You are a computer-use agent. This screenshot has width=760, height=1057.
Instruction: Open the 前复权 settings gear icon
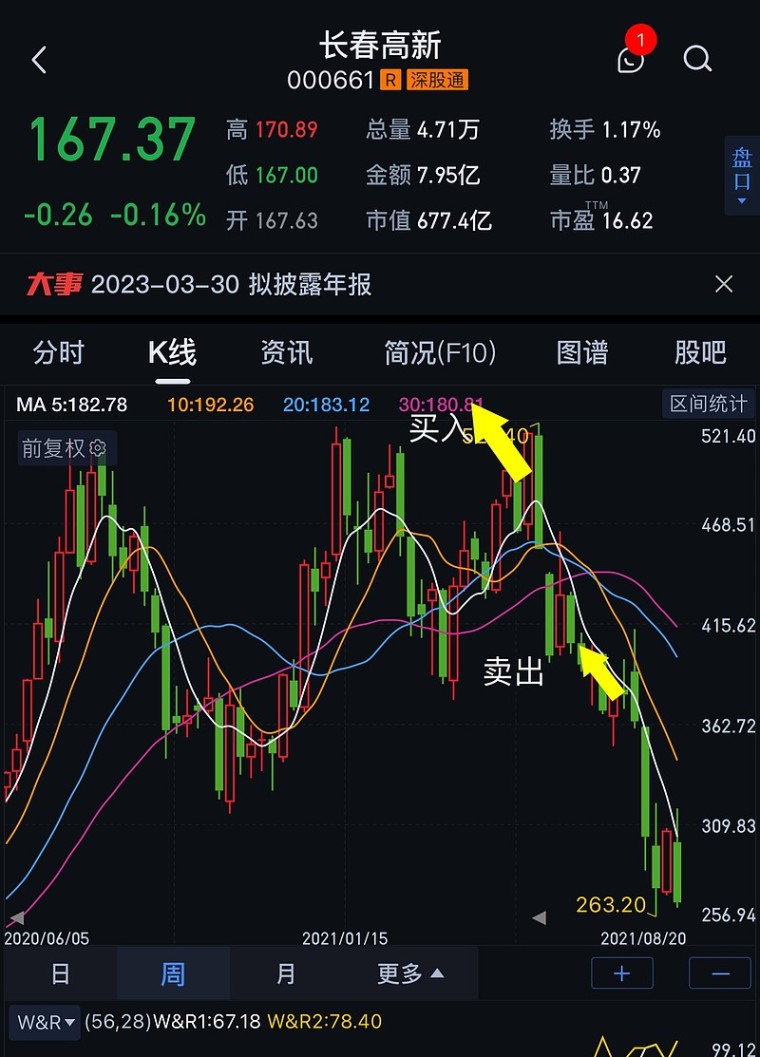96,449
